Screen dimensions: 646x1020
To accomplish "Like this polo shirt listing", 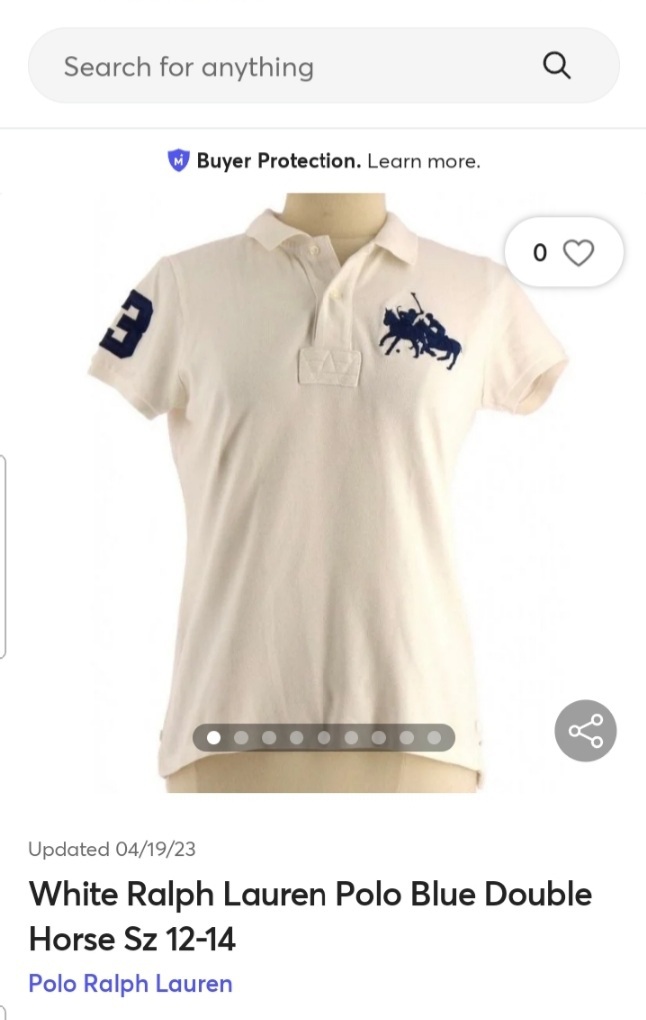I will pos(564,252).
